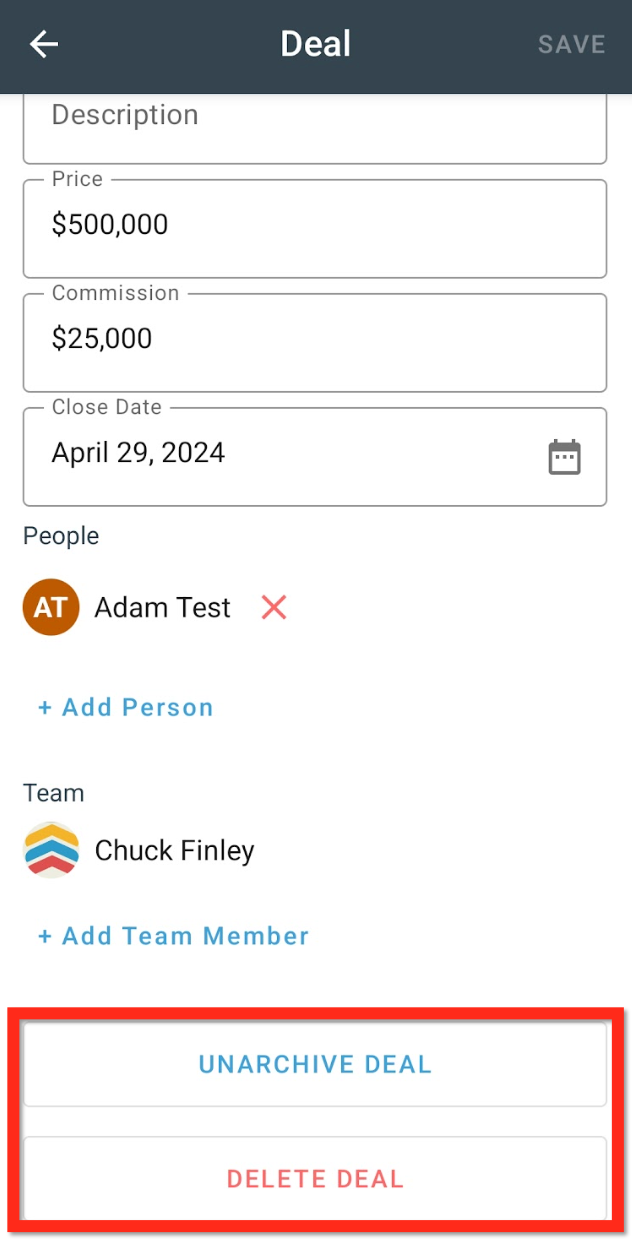Edit the Price field
The height and width of the screenshot is (1240, 632).
315,229
